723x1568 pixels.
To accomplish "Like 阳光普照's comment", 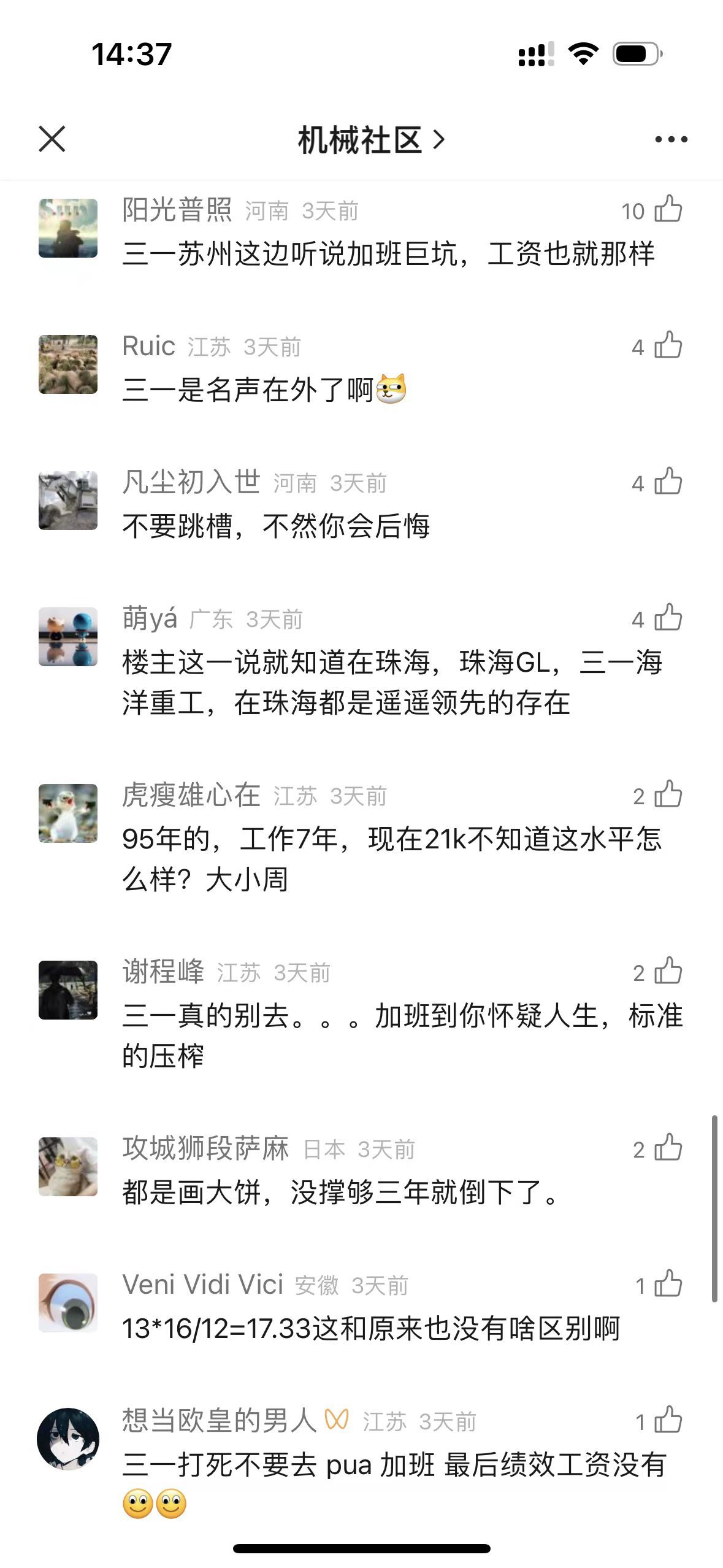I will [x=668, y=210].
